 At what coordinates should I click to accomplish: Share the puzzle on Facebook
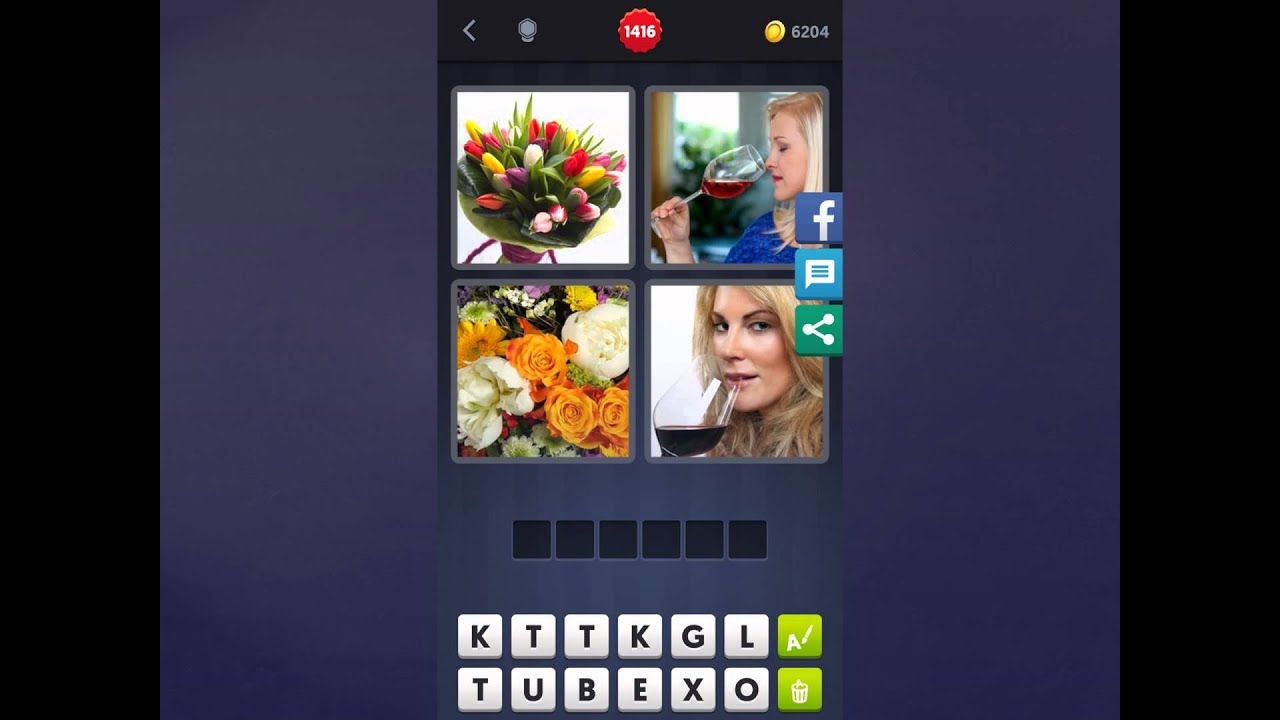[x=819, y=218]
